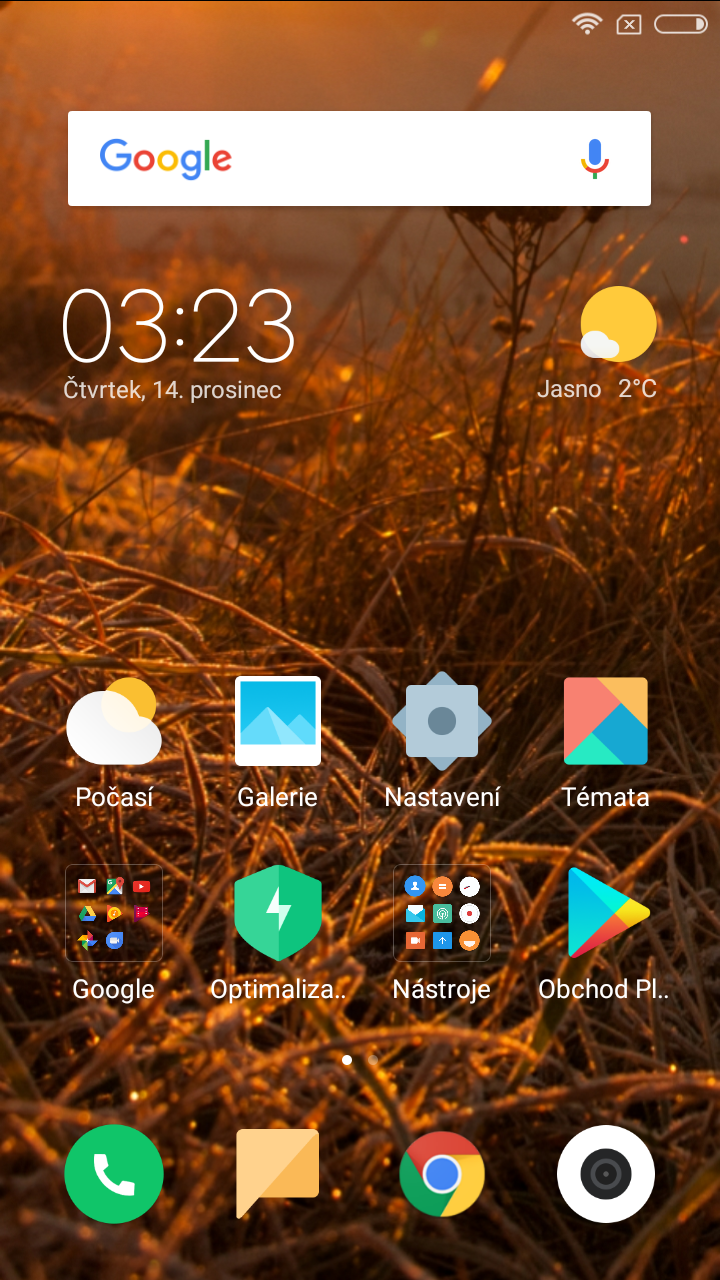This screenshot has width=720, height=1280.
Task: Open the phone dialer in the dock
Action: [114, 1174]
